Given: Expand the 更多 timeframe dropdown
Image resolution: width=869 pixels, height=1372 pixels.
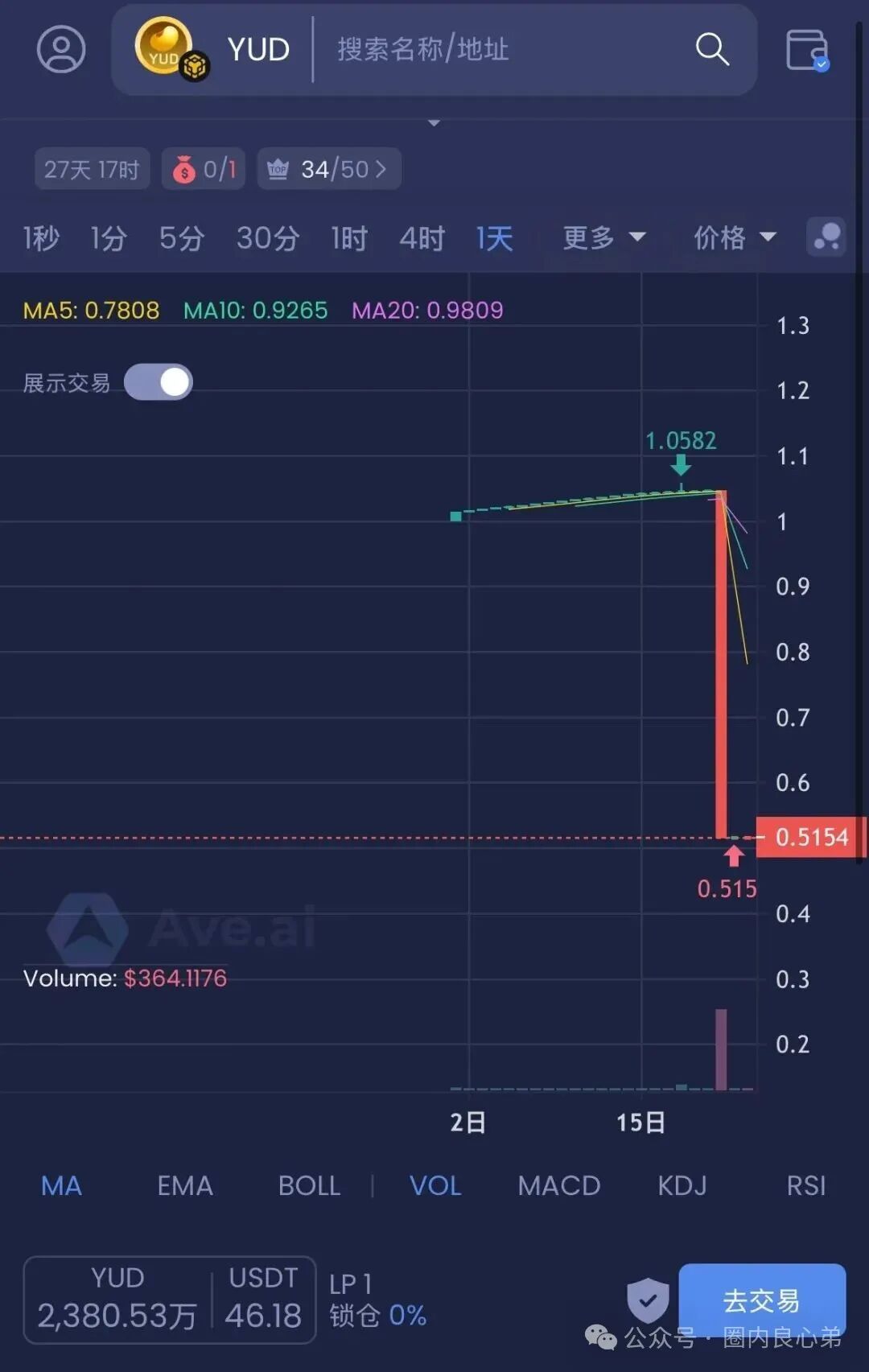Looking at the screenshot, I should (x=603, y=237).
